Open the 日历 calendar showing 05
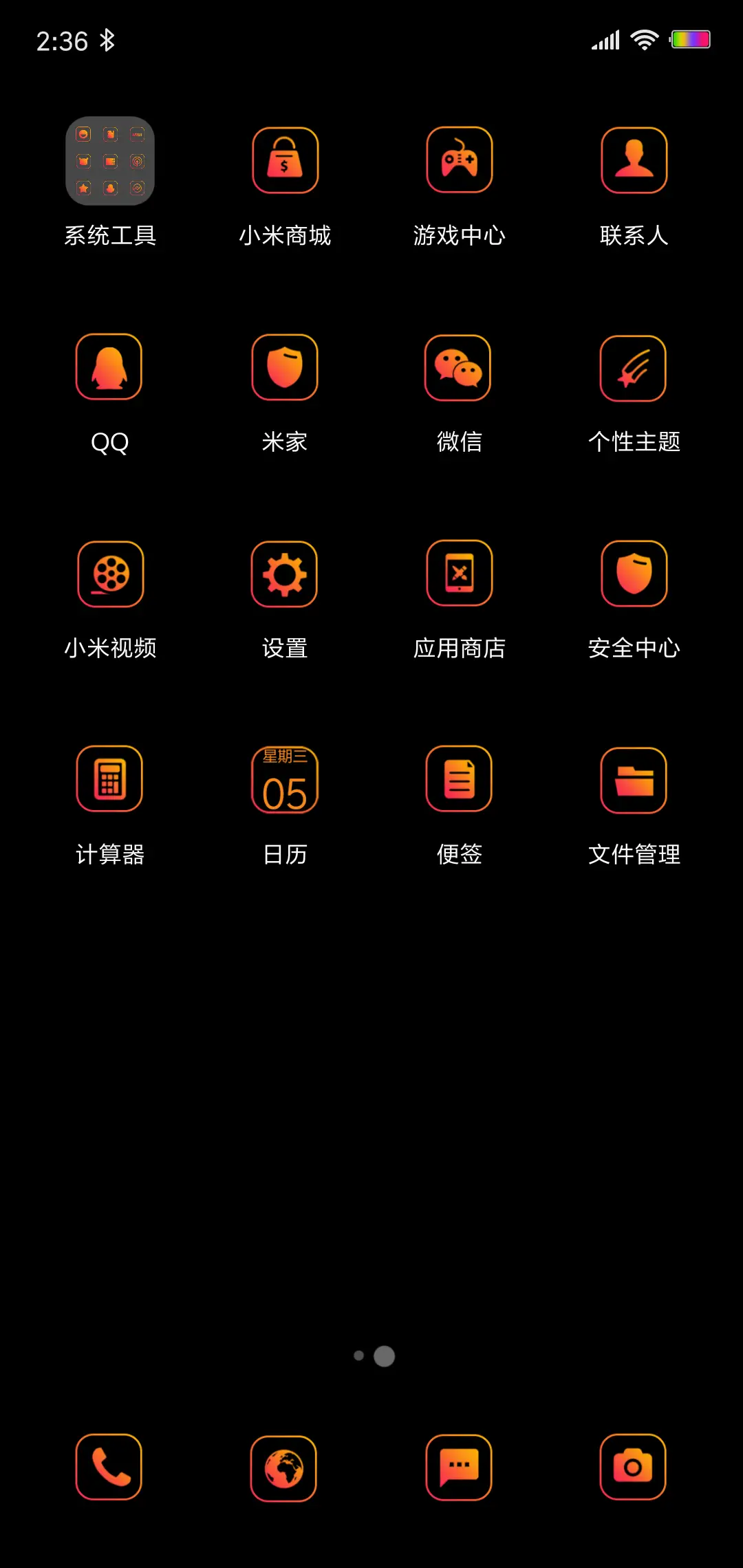 coord(284,779)
